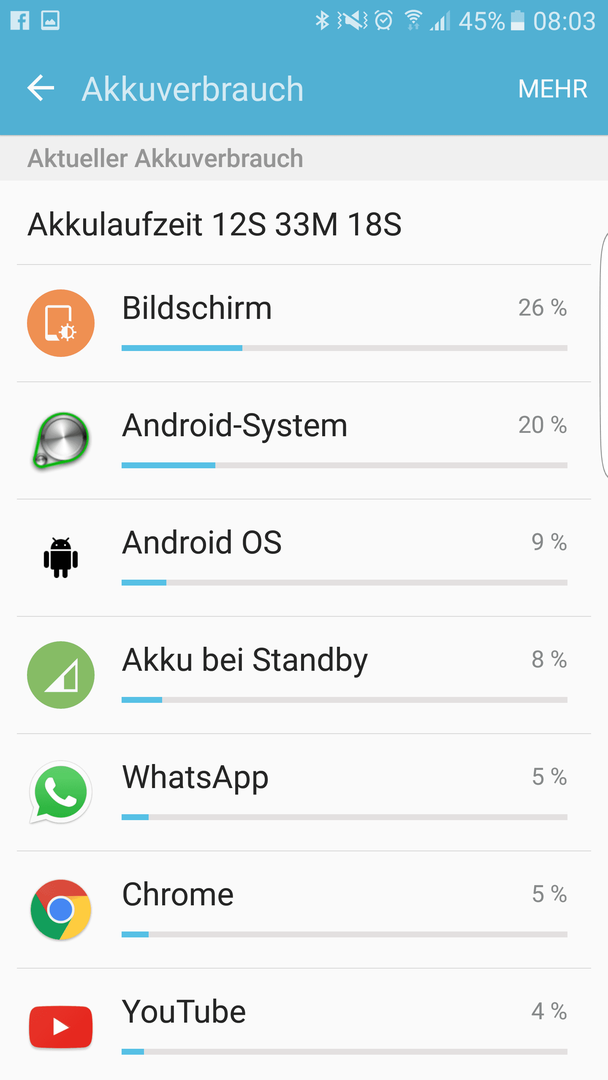Viewport: 608px width, 1080px height.
Task: View Android OS battery usage
Action: tap(304, 558)
